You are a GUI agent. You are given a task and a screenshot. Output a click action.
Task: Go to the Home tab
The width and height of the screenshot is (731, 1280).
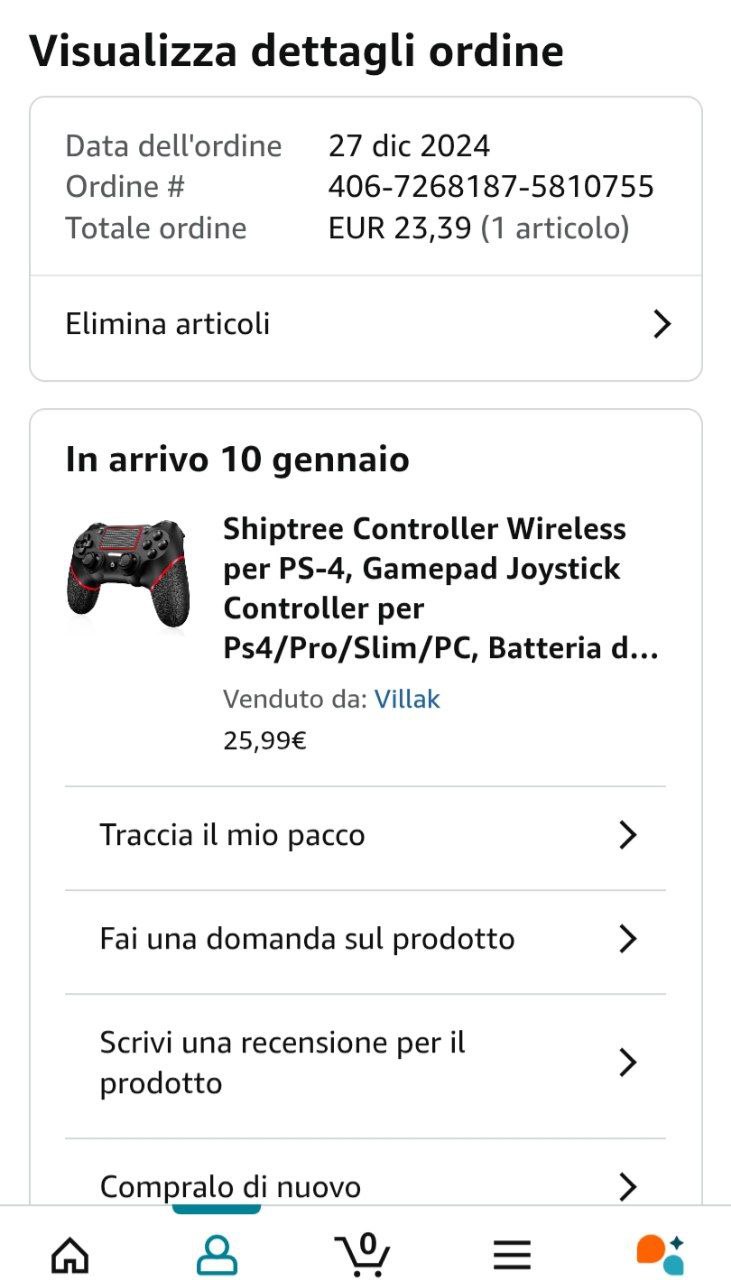click(70, 1253)
